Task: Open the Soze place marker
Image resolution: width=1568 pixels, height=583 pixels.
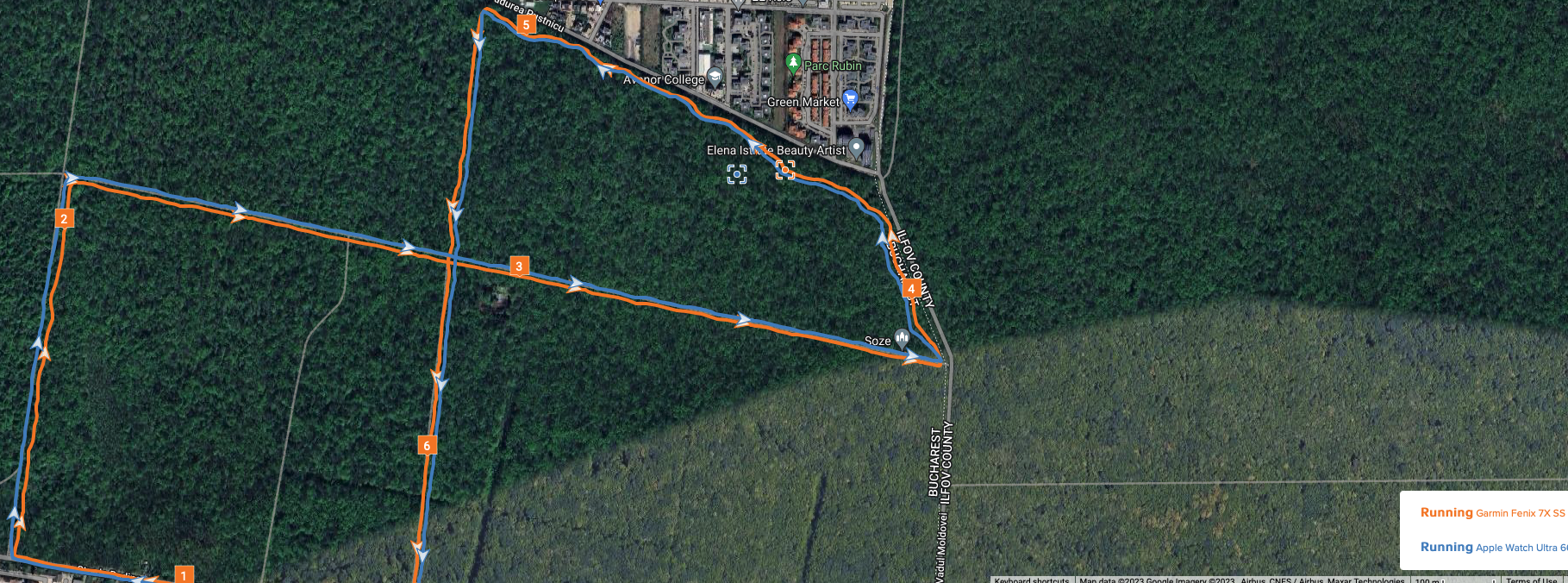Action: (902, 337)
